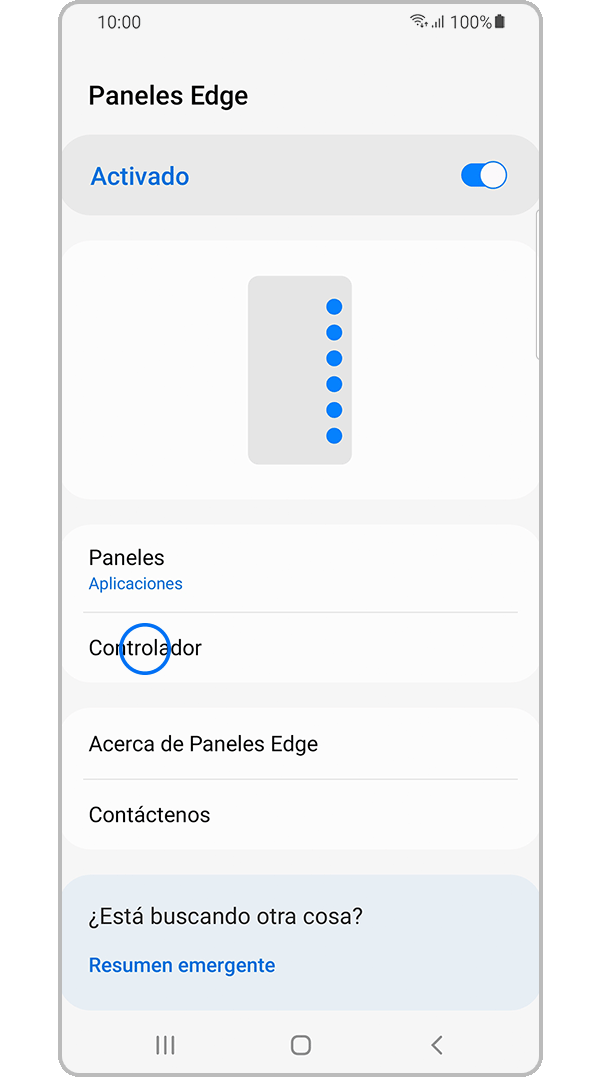Follow the Resumen emergente link
The image size is (600, 1077).
[x=182, y=965]
